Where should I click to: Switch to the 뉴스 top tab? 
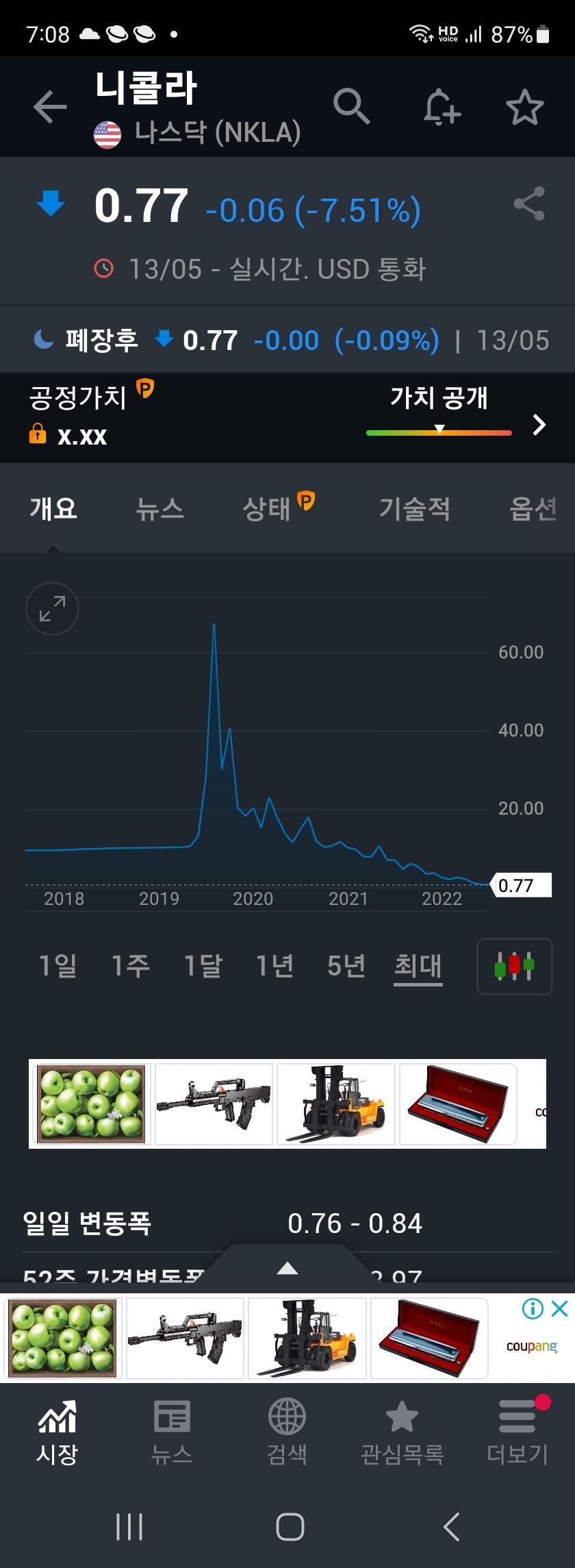point(159,508)
